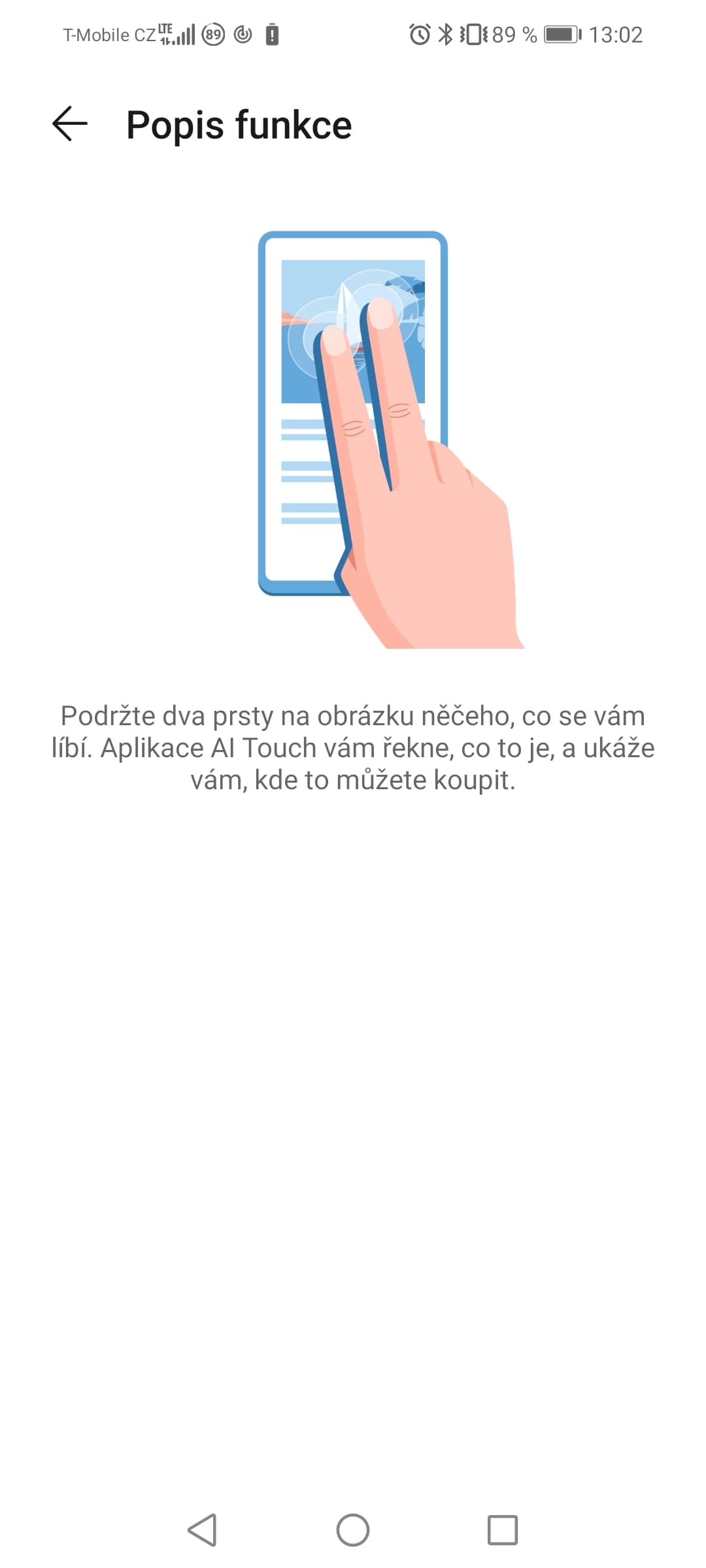This screenshot has height=1568, width=706.
Task: Tap the system back navigation button
Action: (203, 1530)
